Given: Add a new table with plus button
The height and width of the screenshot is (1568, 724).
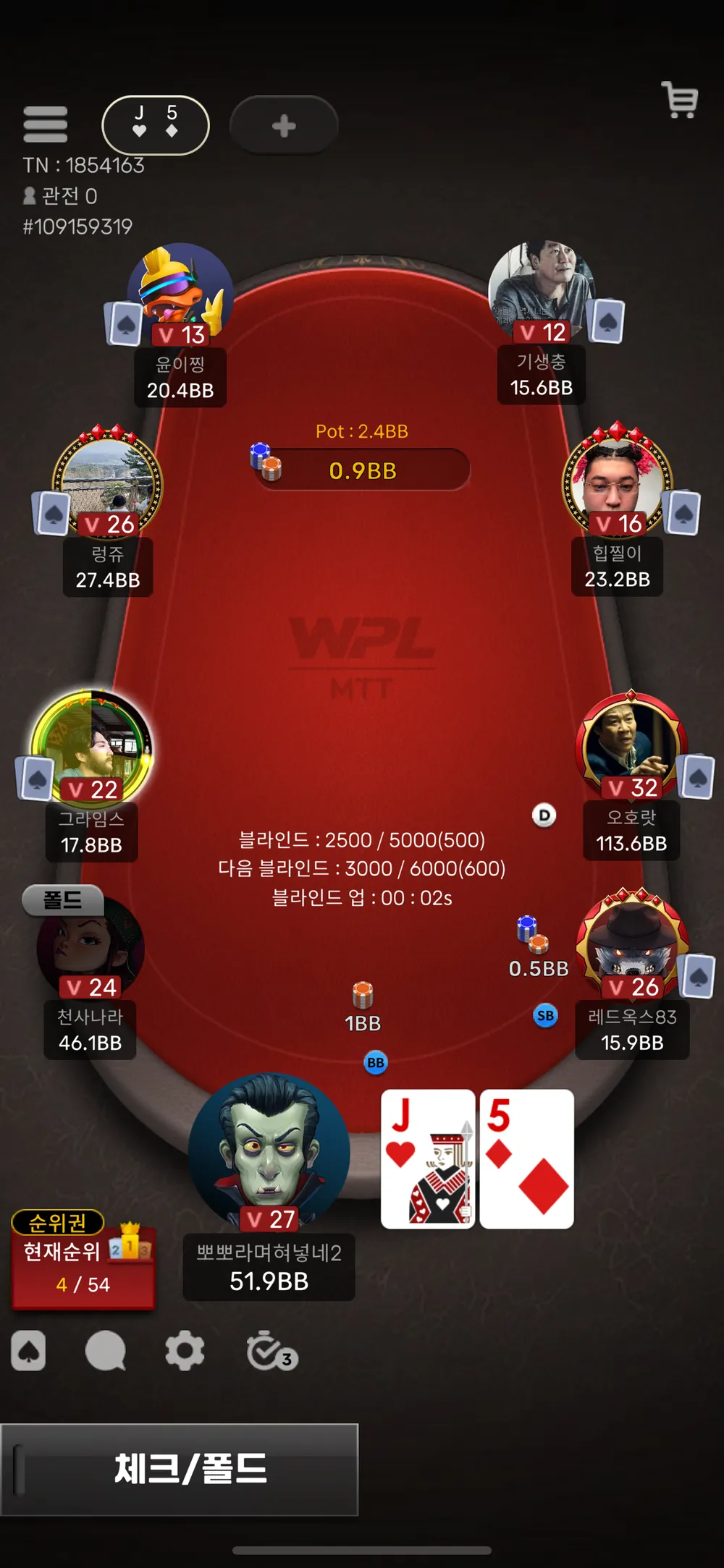Looking at the screenshot, I should pyautogui.click(x=283, y=125).
